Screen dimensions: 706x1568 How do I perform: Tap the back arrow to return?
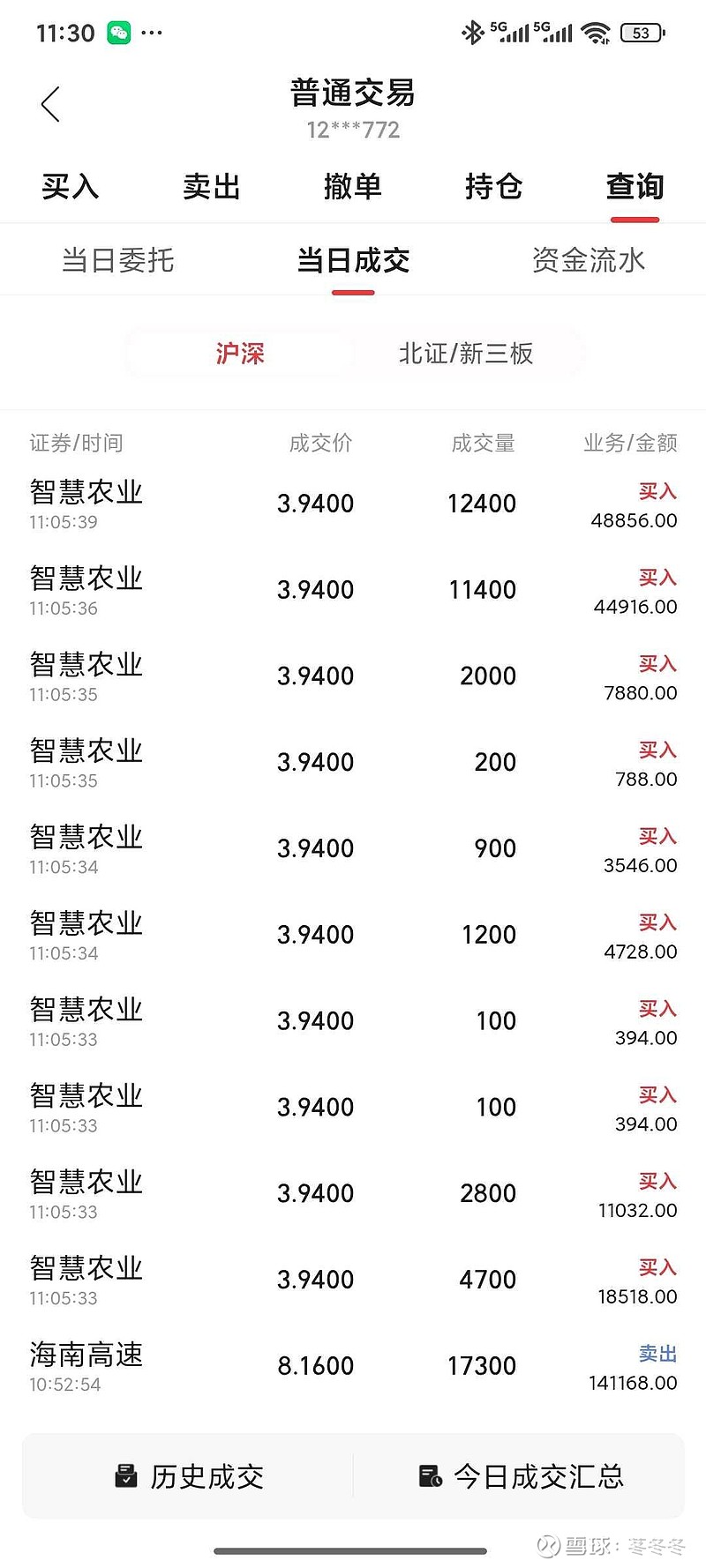click(x=50, y=102)
